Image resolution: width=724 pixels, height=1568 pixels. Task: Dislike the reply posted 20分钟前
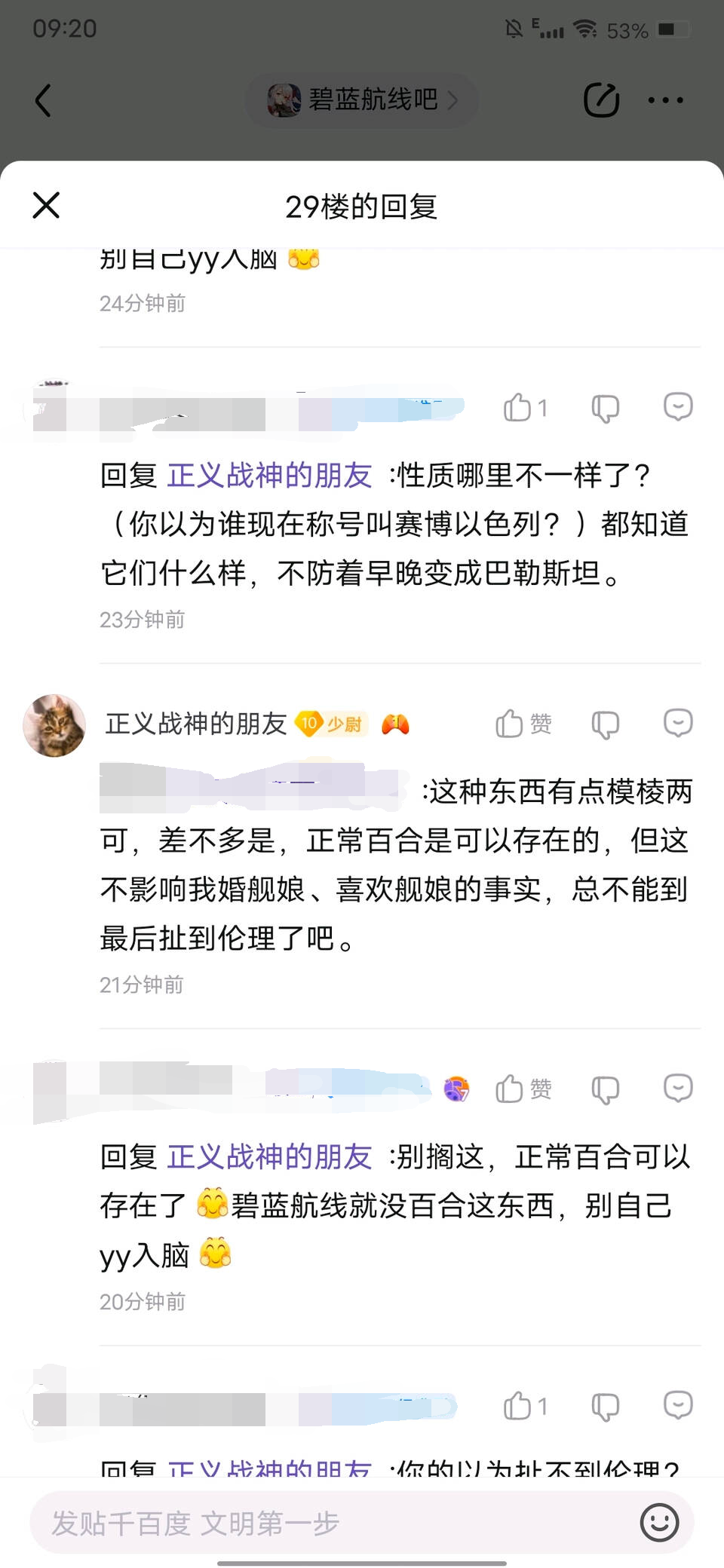(605, 1089)
